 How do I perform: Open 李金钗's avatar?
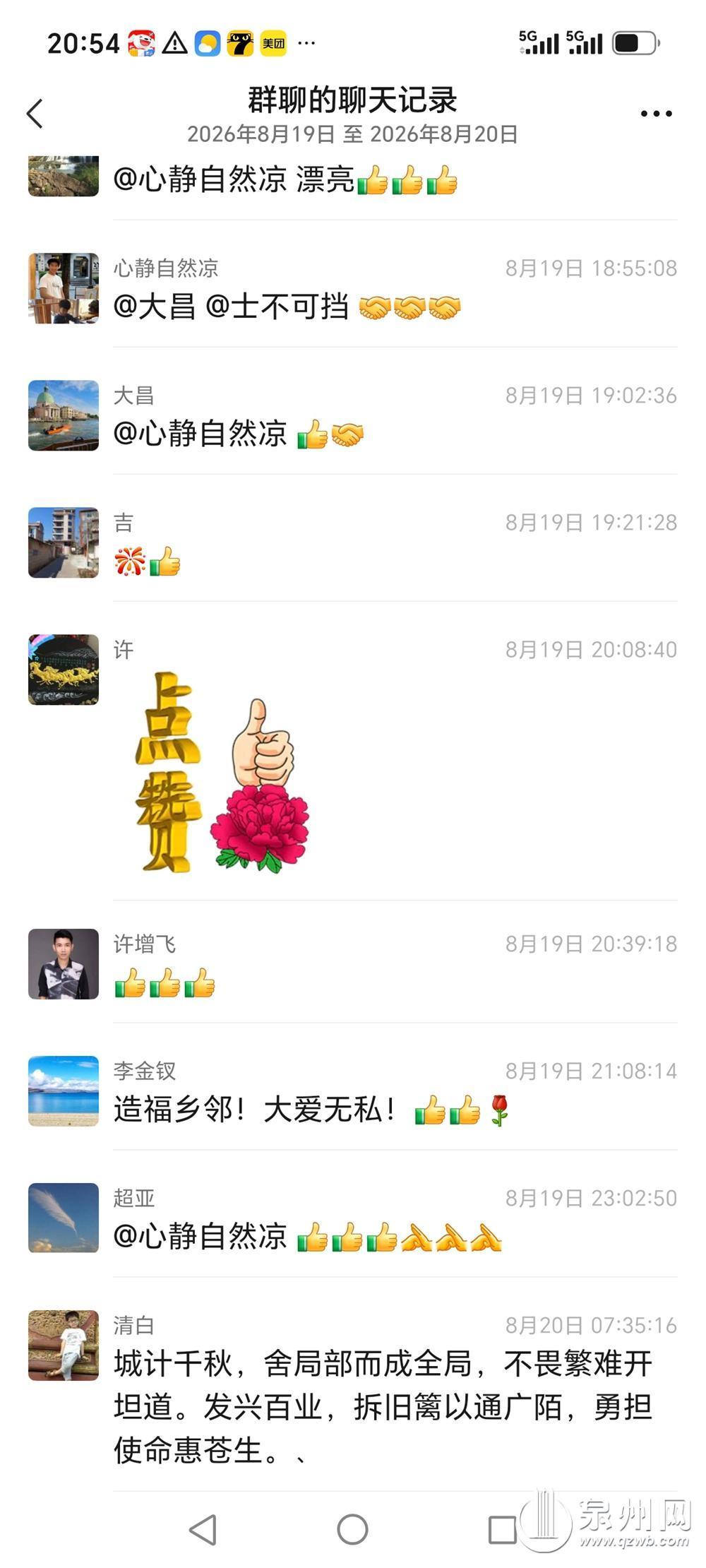pos(64,1091)
